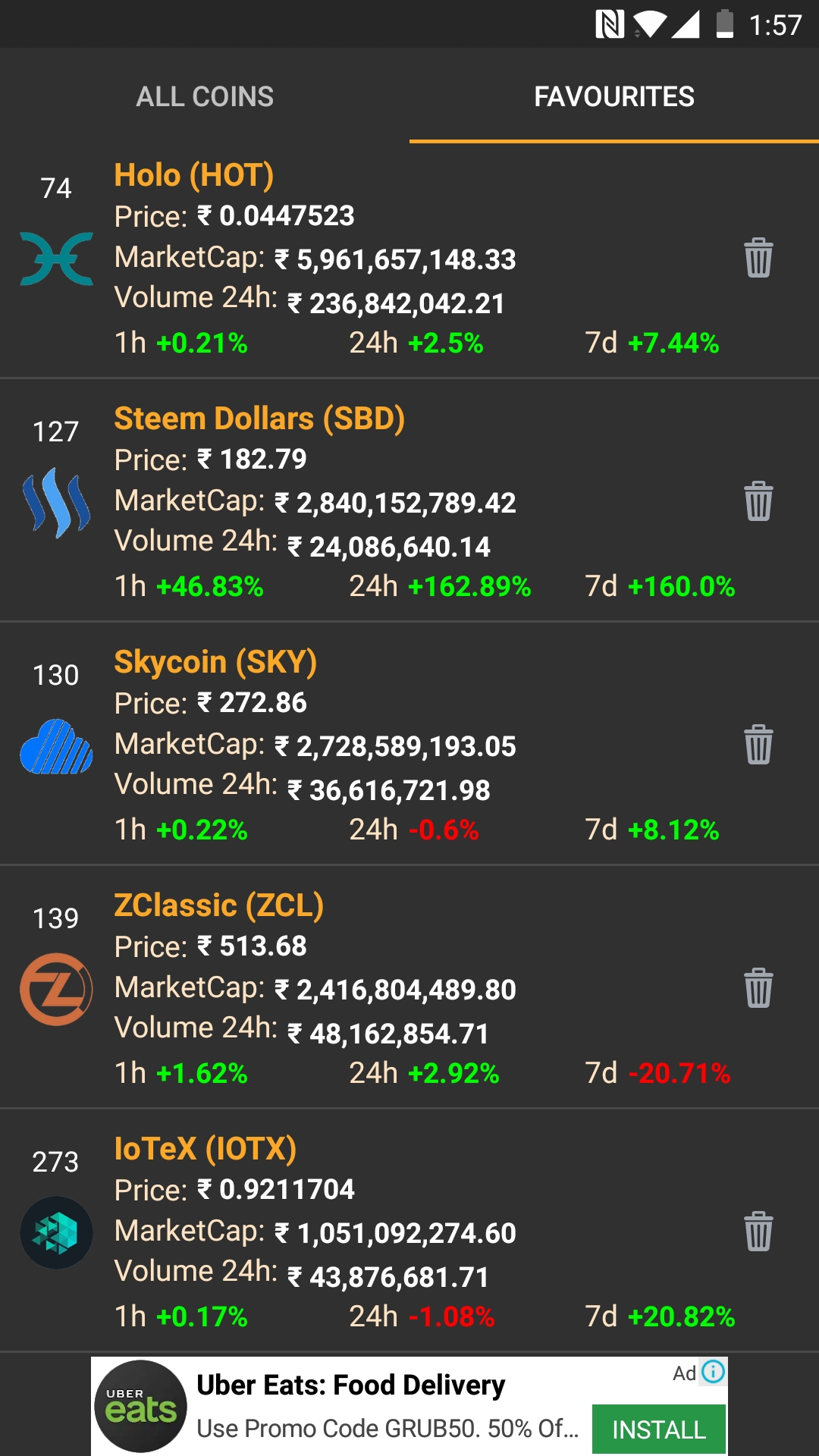The image size is (819, 1456).
Task: Remove ZClassic (ZCL) using its trash icon
Action: pos(758,988)
